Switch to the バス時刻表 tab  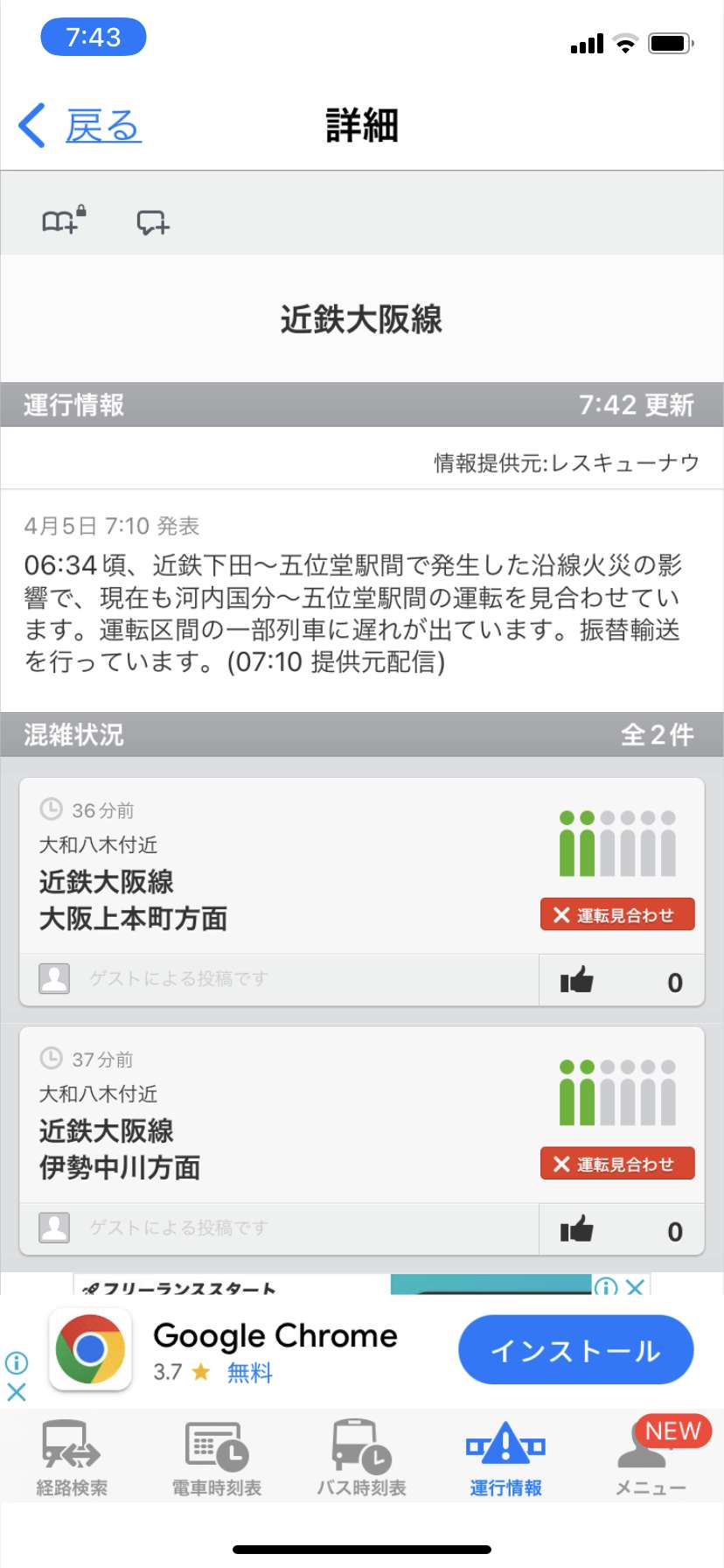point(361,1458)
